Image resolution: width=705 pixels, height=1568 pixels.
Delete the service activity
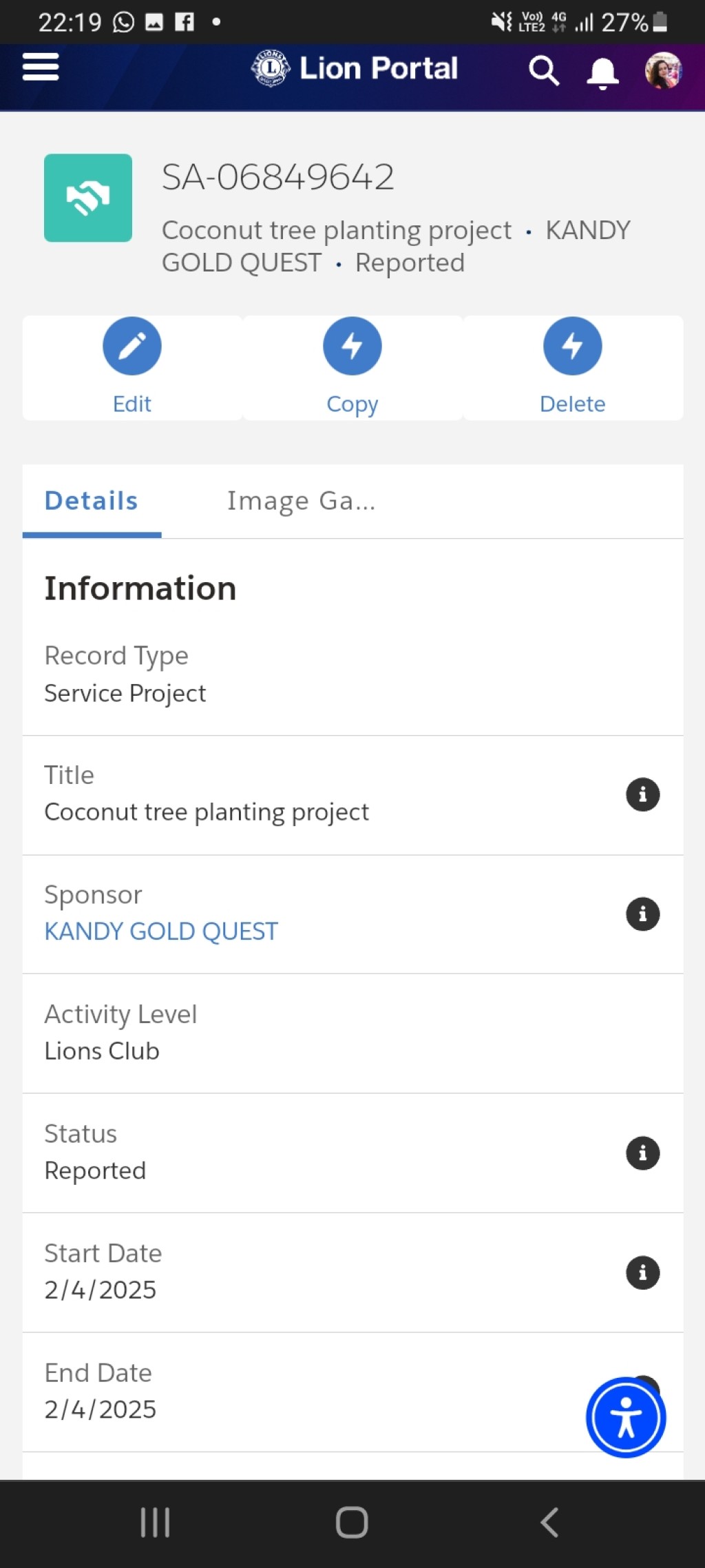tap(573, 367)
